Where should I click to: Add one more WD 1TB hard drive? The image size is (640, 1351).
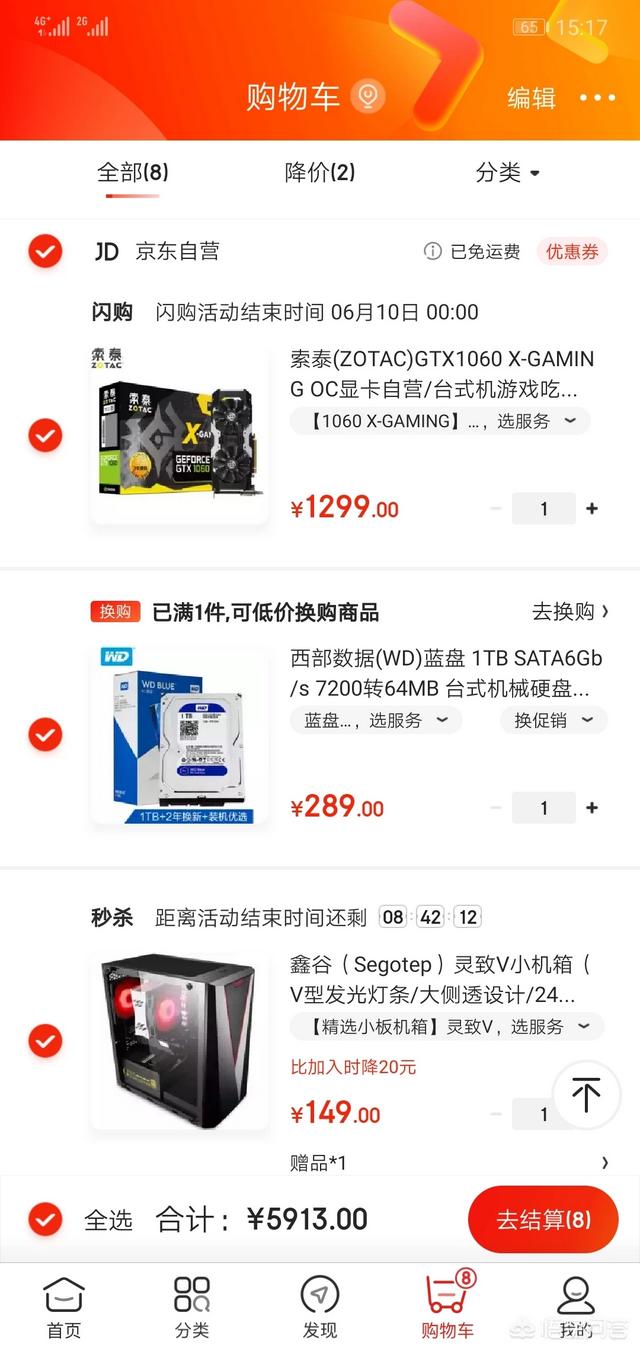[x=592, y=808]
